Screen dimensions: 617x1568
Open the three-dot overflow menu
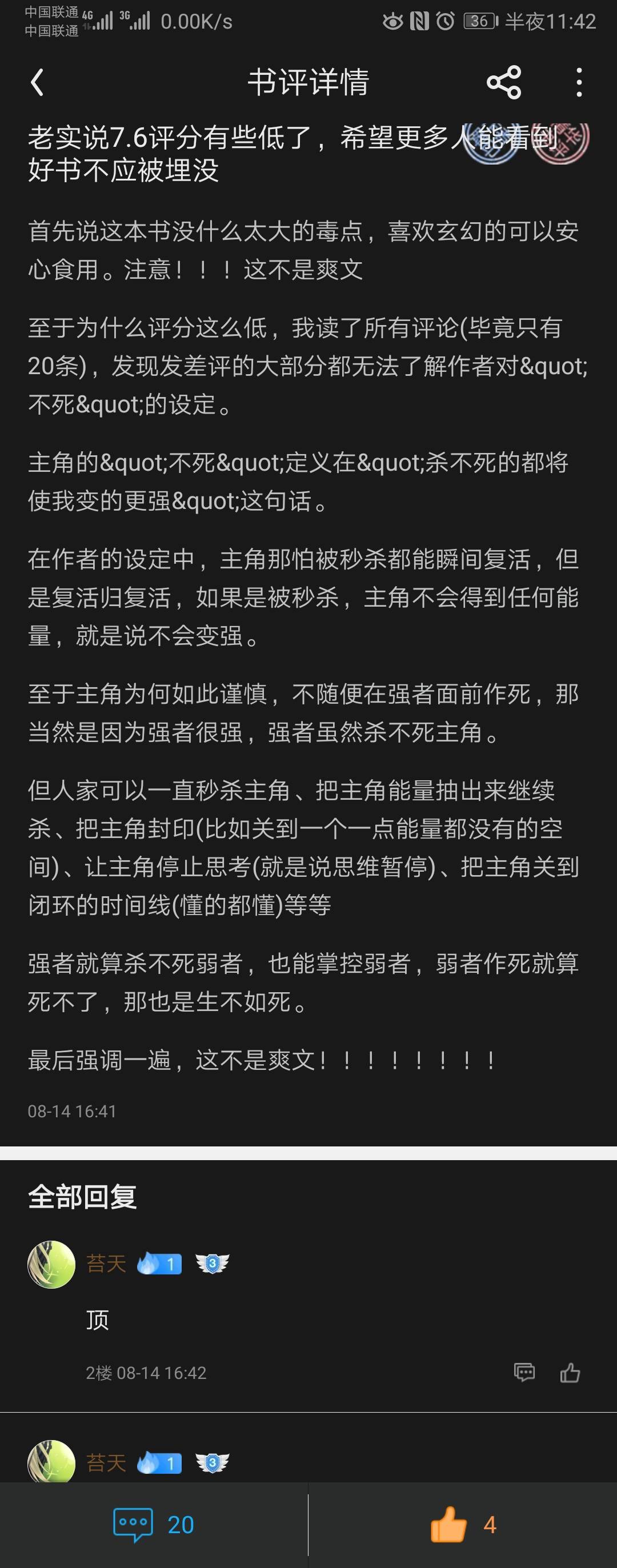(579, 82)
